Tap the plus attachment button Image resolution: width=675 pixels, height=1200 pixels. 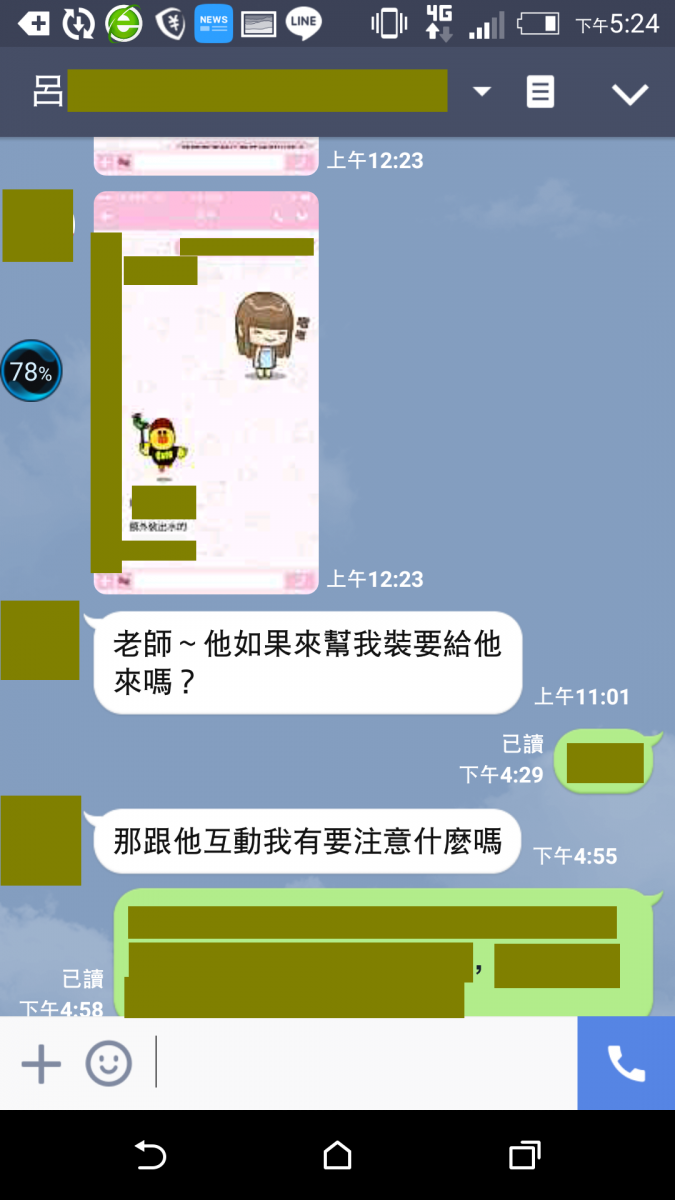pyautogui.click(x=41, y=1064)
